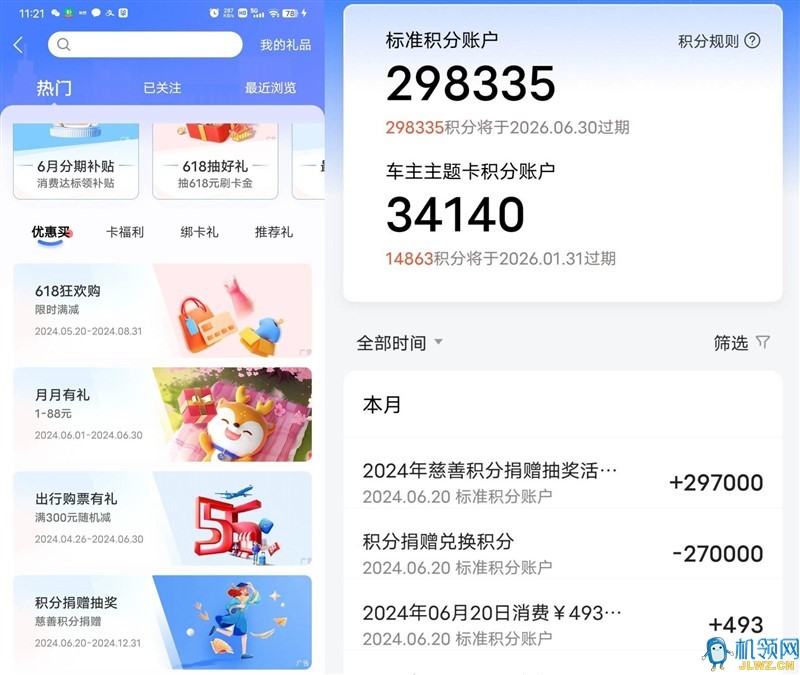Open the 2024年06月20日消费 record

point(562,624)
